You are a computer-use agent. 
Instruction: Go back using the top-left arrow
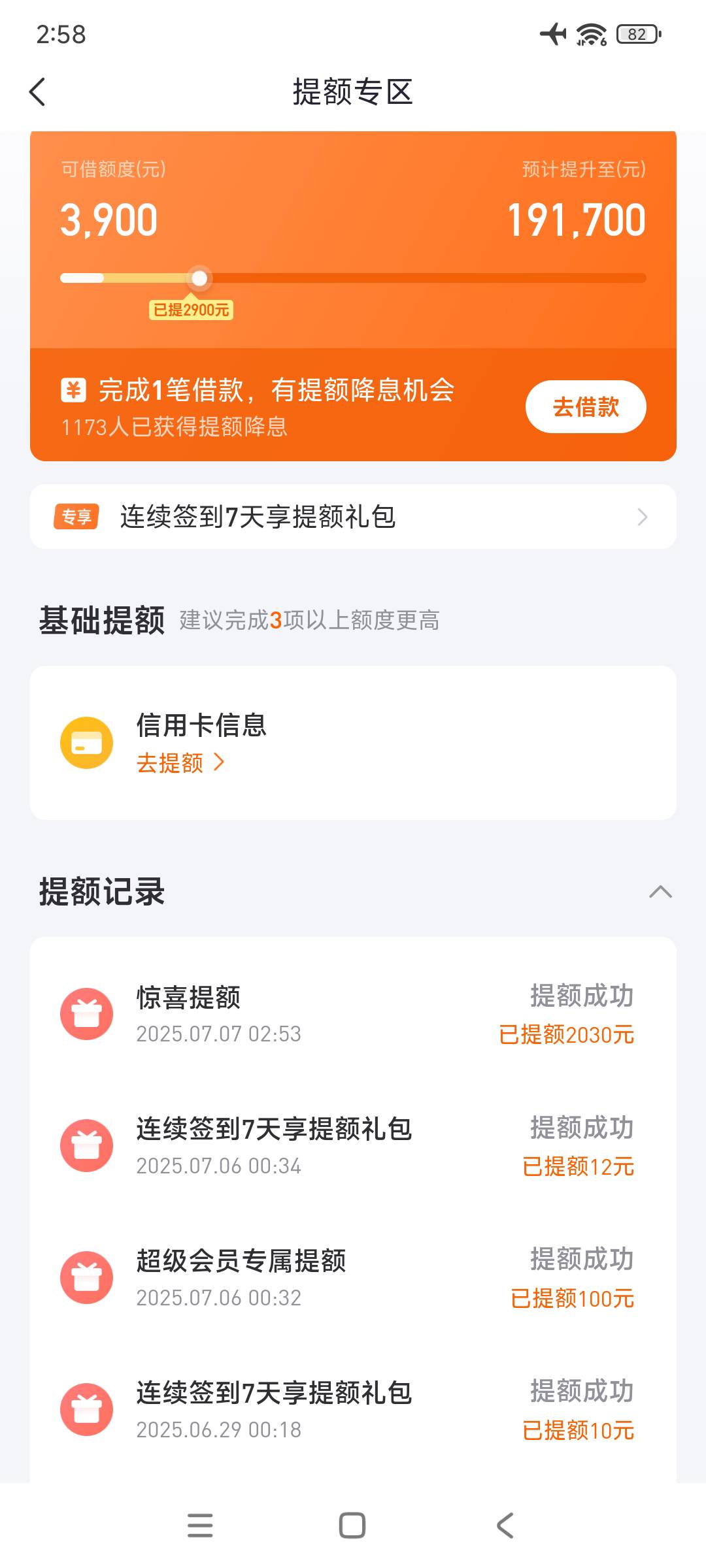(38, 91)
